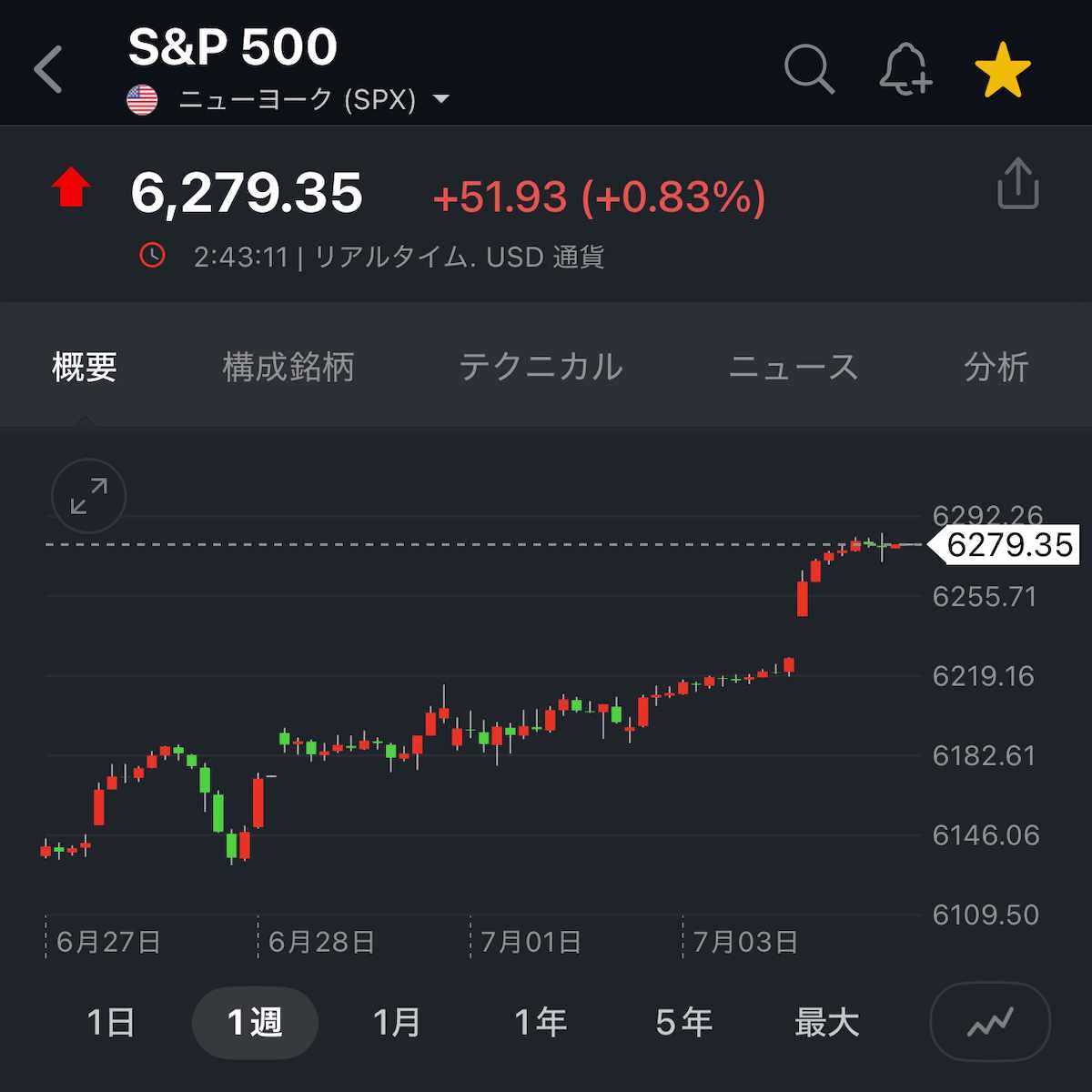The height and width of the screenshot is (1092, 1092).
Task: Open the ニュース tab
Action: [794, 367]
